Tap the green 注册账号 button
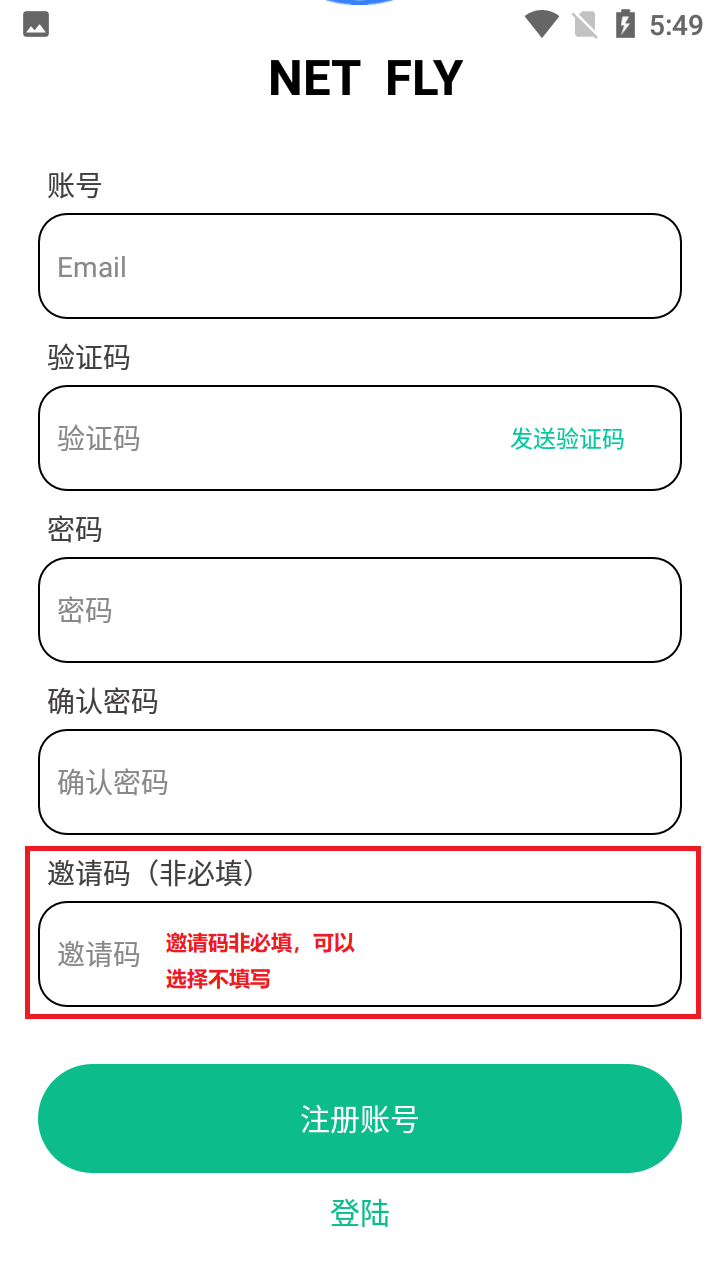Viewport: 720px width, 1280px height. [x=360, y=1118]
